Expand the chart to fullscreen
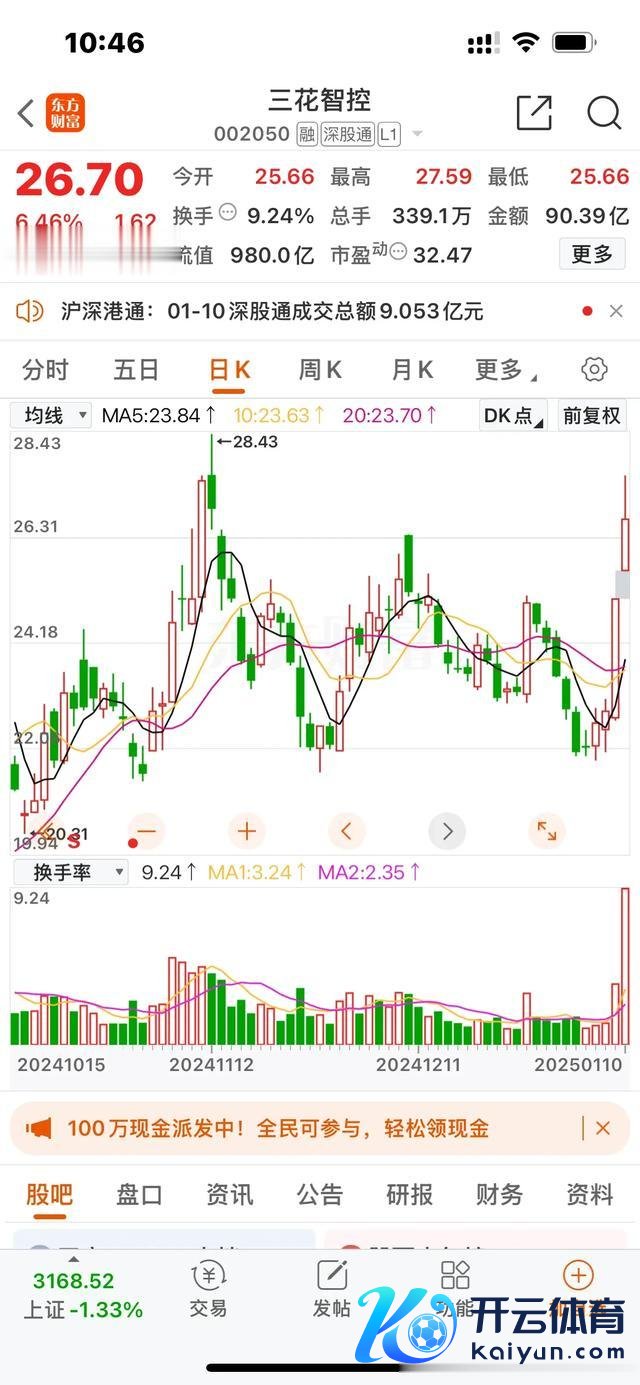This screenshot has height=1385, width=640. click(x=547, y=831)
